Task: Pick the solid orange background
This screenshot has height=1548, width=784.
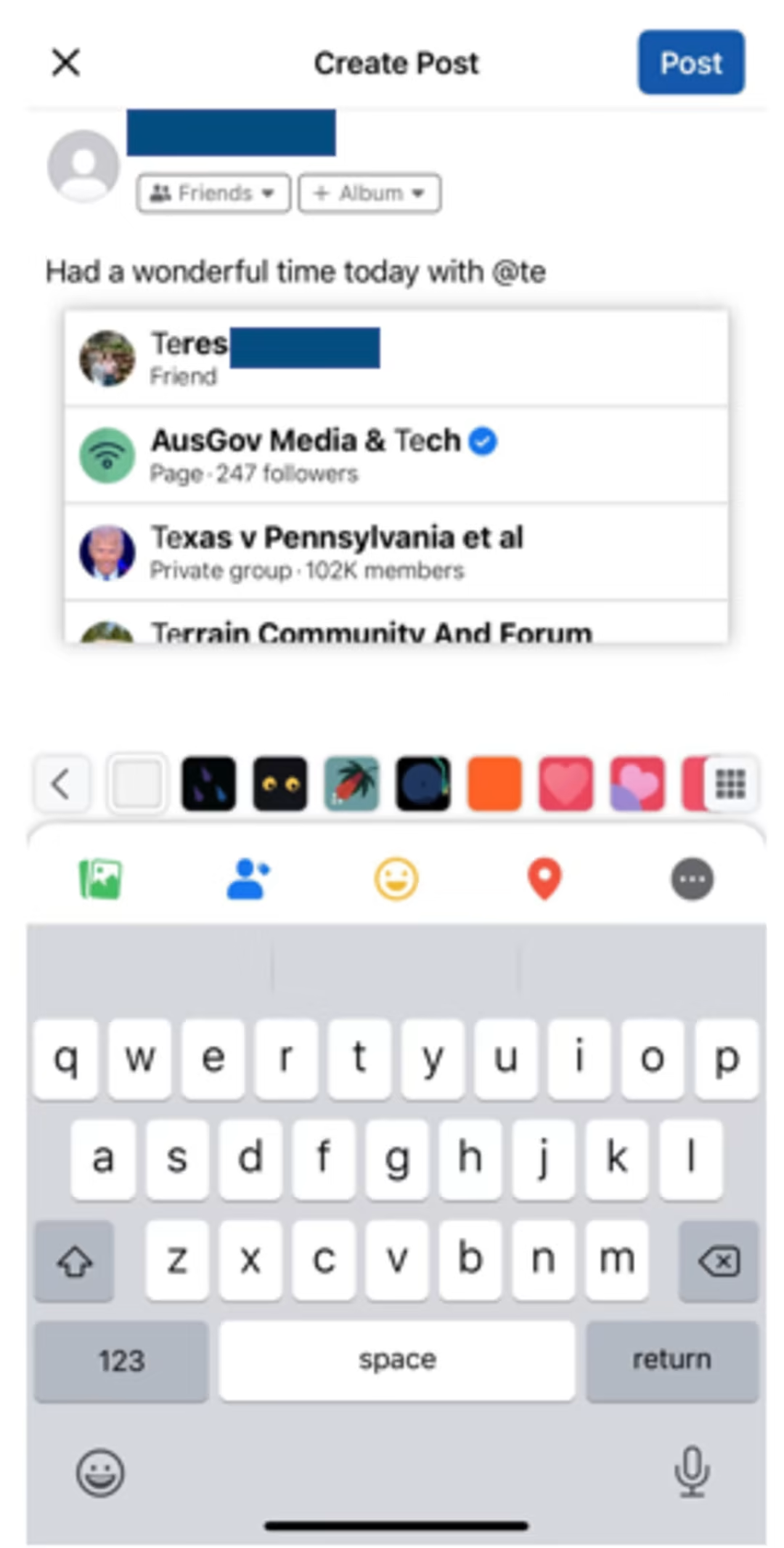Action: pyautogui.click(x=494, y=784)
